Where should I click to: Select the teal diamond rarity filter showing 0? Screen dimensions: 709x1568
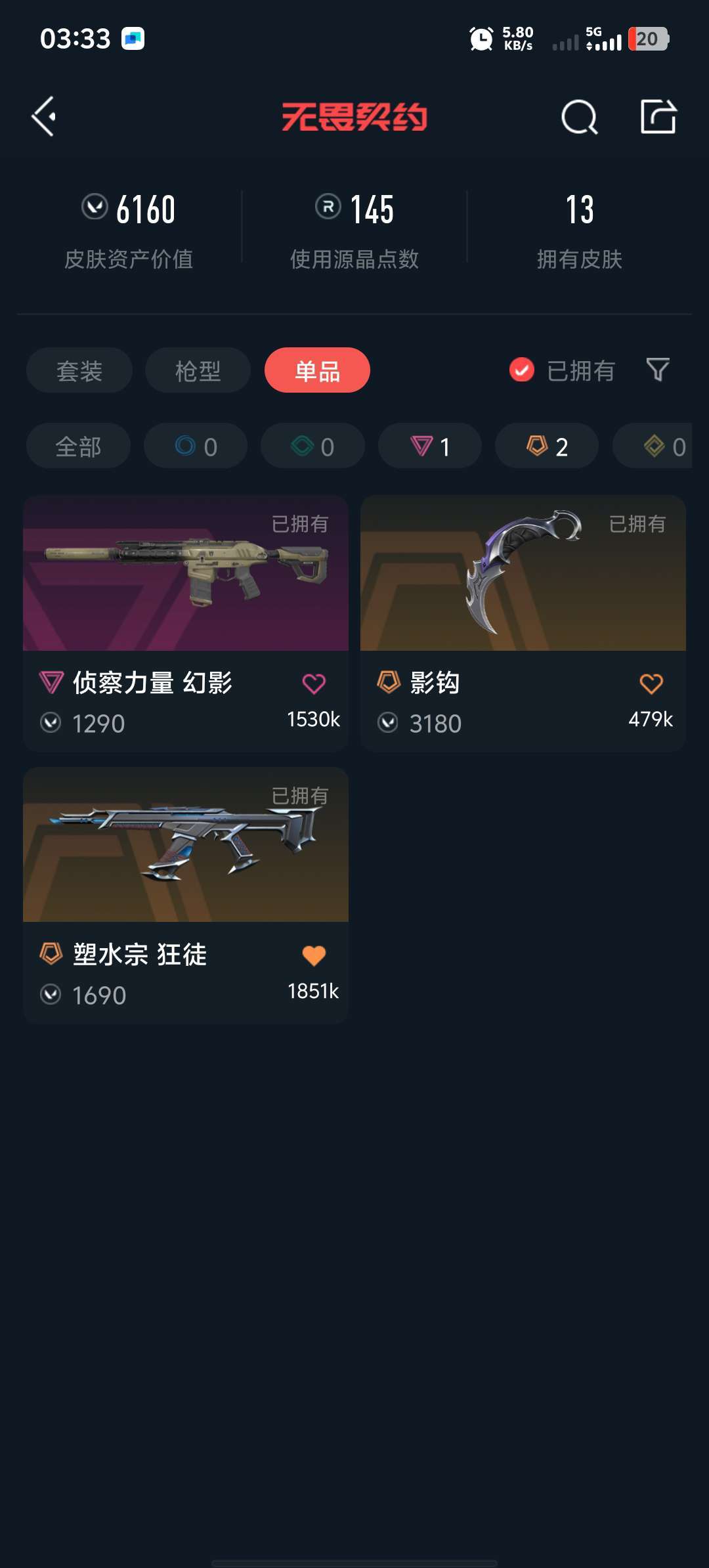[312, 446]
